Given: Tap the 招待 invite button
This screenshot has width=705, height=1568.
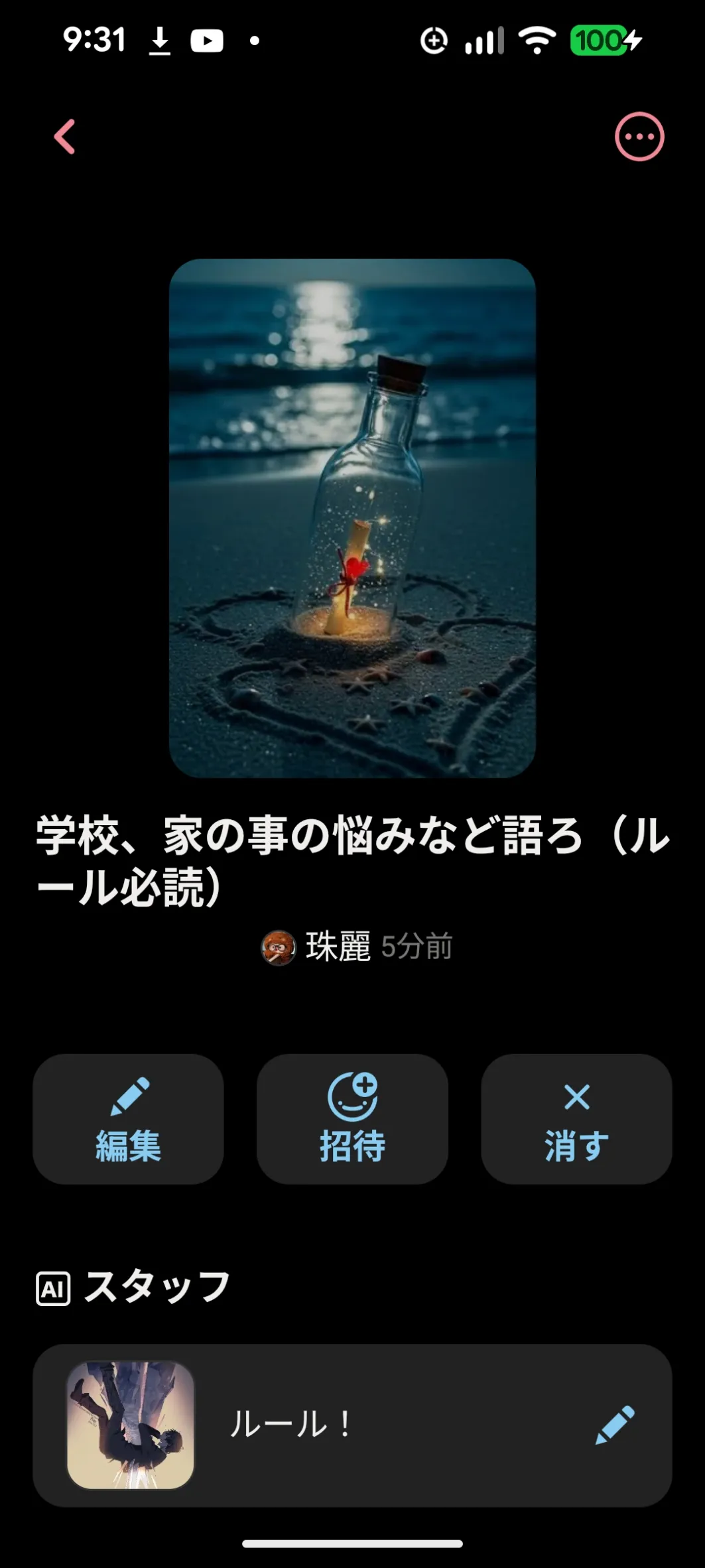Looking at the screenshot, I should (352, 1118).
